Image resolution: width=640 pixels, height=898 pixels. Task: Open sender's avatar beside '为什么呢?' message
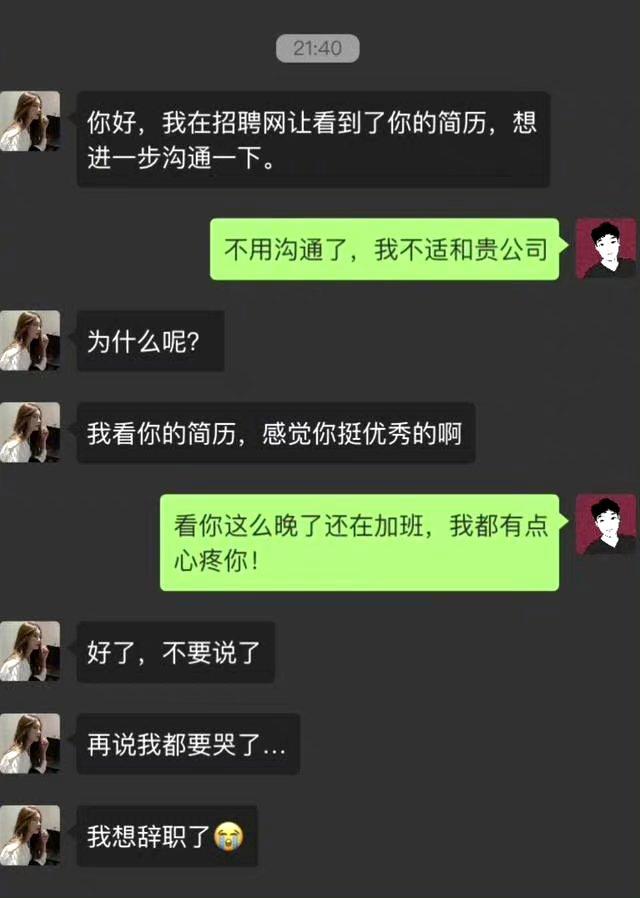(x=30, y=341)
